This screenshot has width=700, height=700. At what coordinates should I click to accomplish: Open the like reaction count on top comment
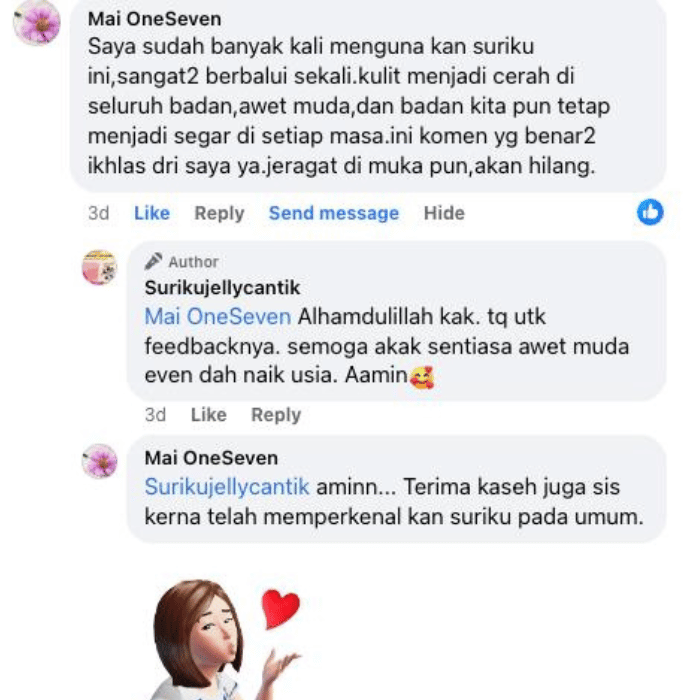[650, 212]
